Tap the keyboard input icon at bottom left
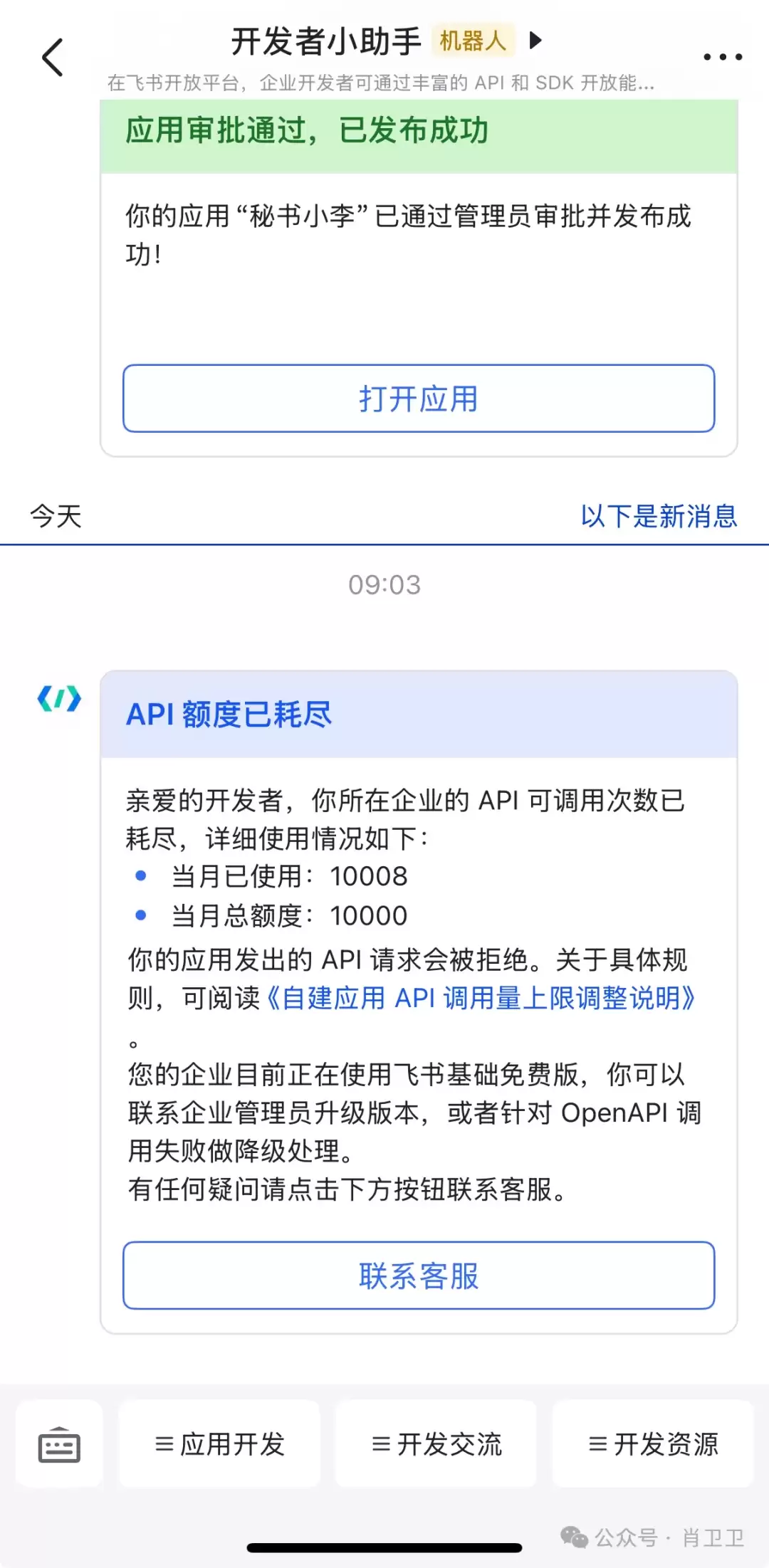769x1568 pixels. pyautogui.click(x=59, y=1443)
